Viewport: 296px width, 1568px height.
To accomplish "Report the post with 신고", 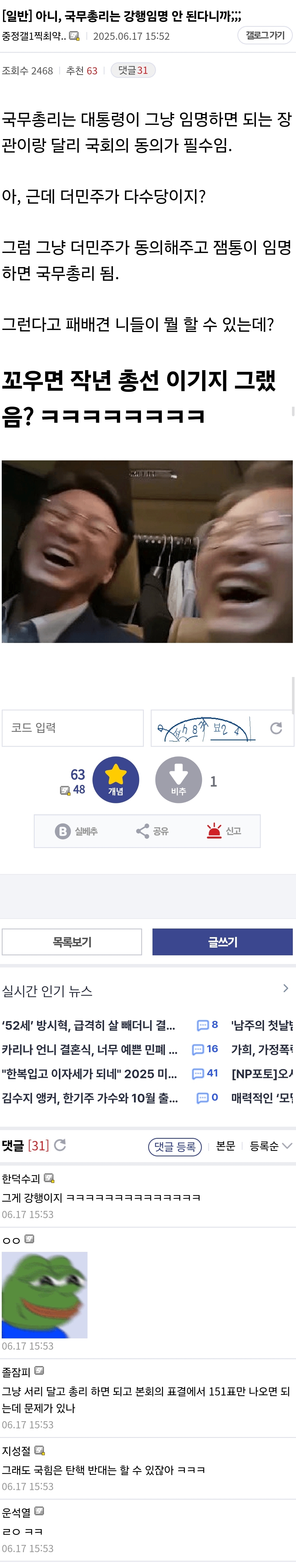I will click(x=224, y=831).
